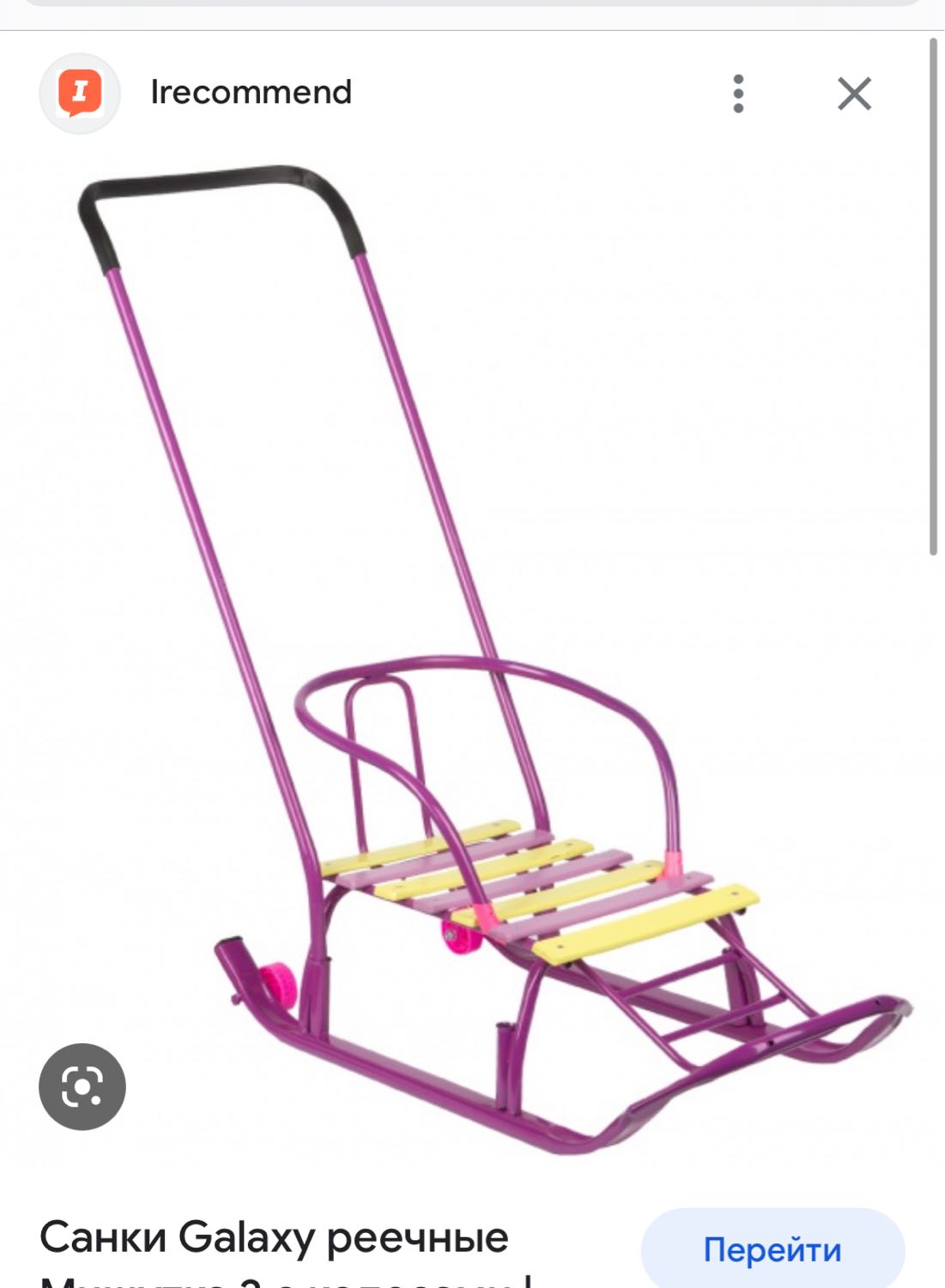
Task: Open the Санки Galaxy реечные title link
Action: (x=275, y=1238)
